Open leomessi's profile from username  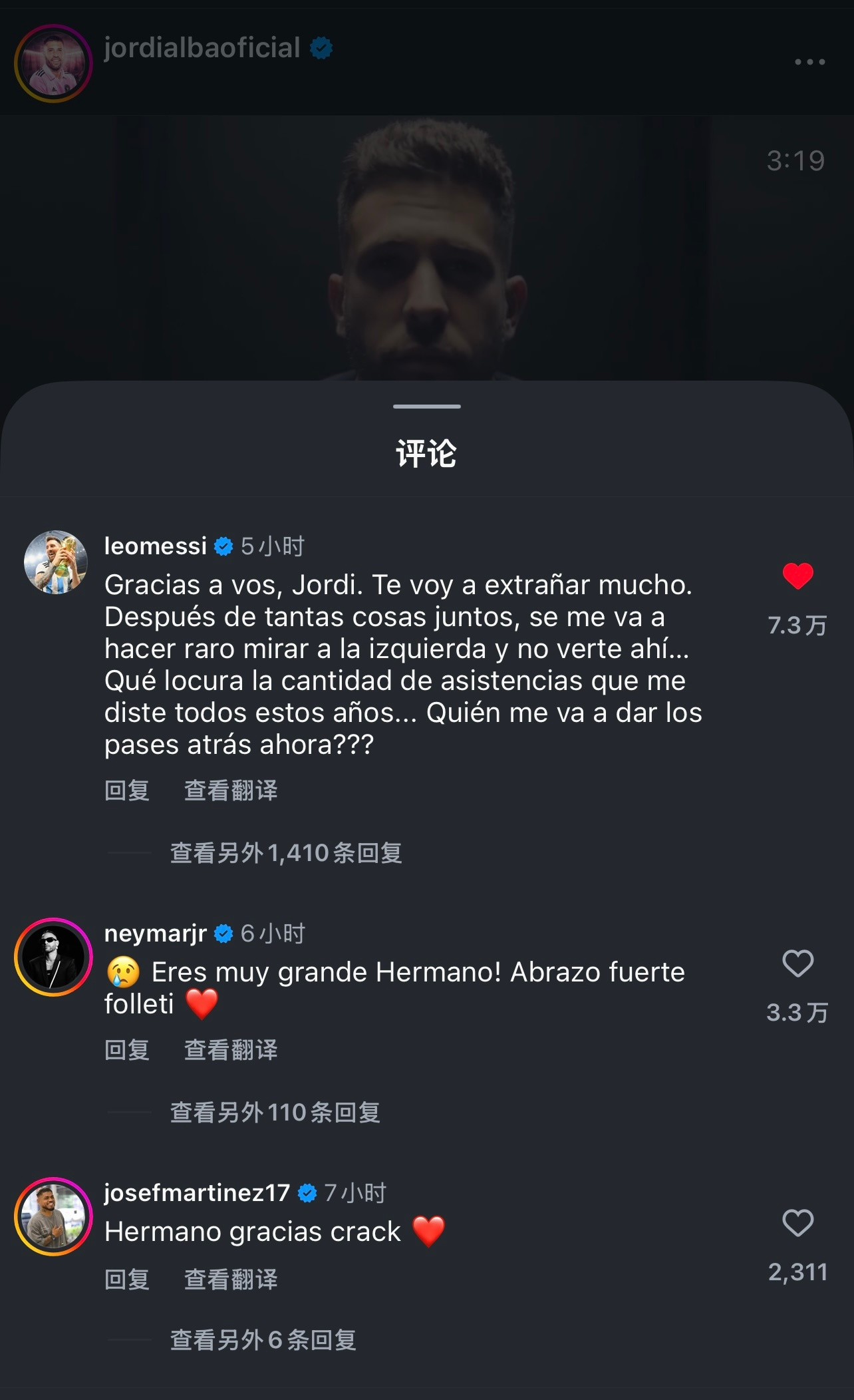pyautogui.click(x=156, y=546)
